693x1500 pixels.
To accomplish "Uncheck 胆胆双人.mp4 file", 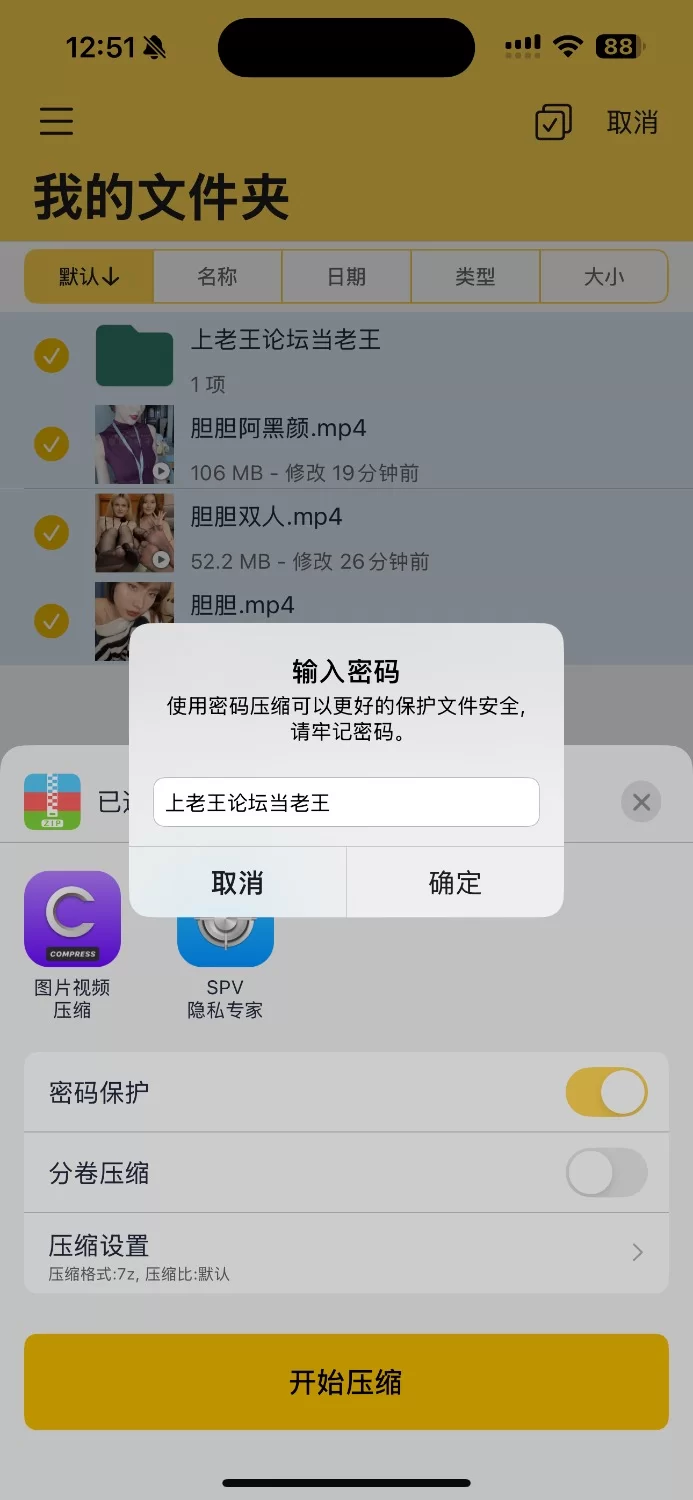I will coord(51,532).
